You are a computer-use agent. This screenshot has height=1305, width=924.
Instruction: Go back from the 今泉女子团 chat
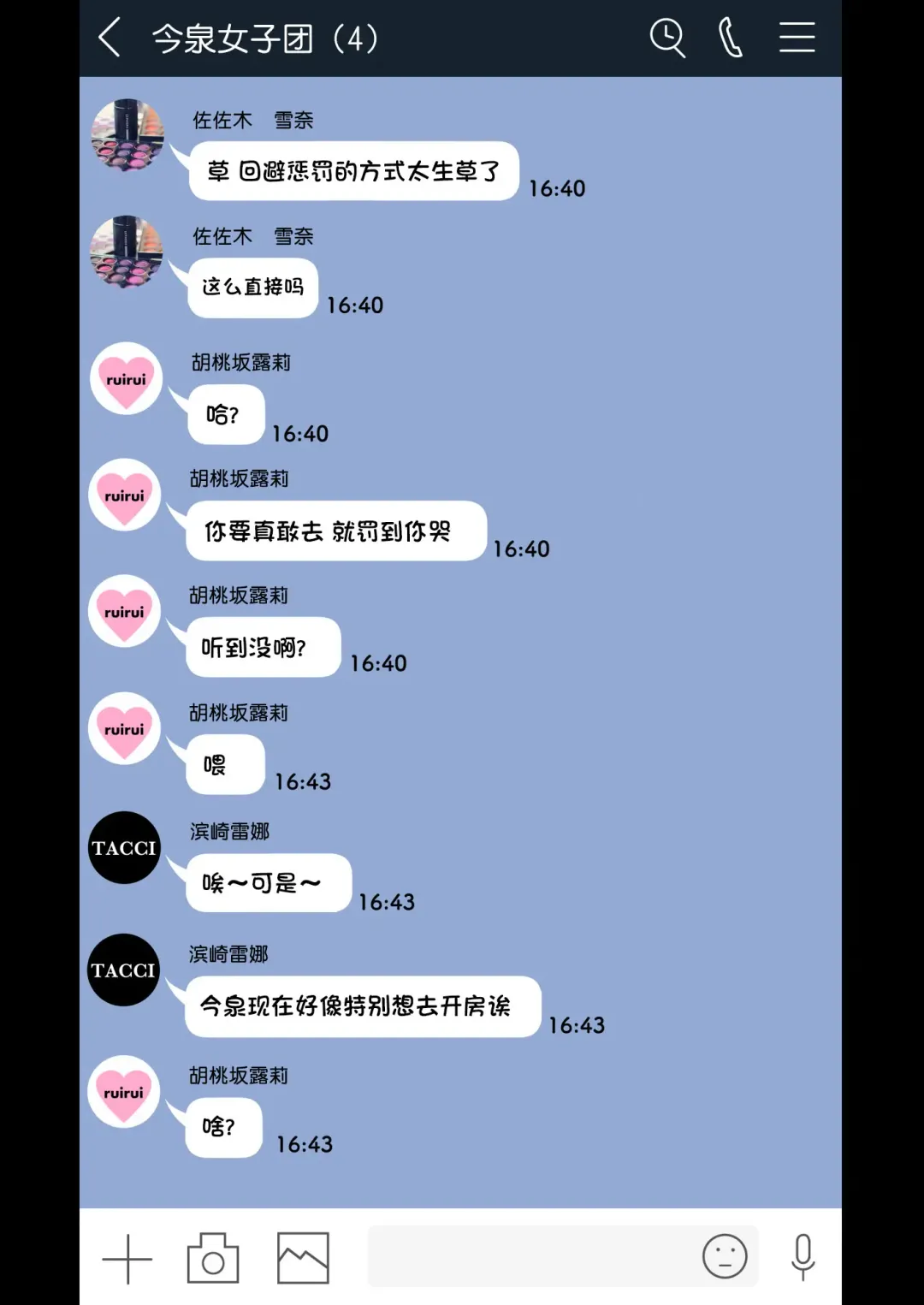(110, 39)
